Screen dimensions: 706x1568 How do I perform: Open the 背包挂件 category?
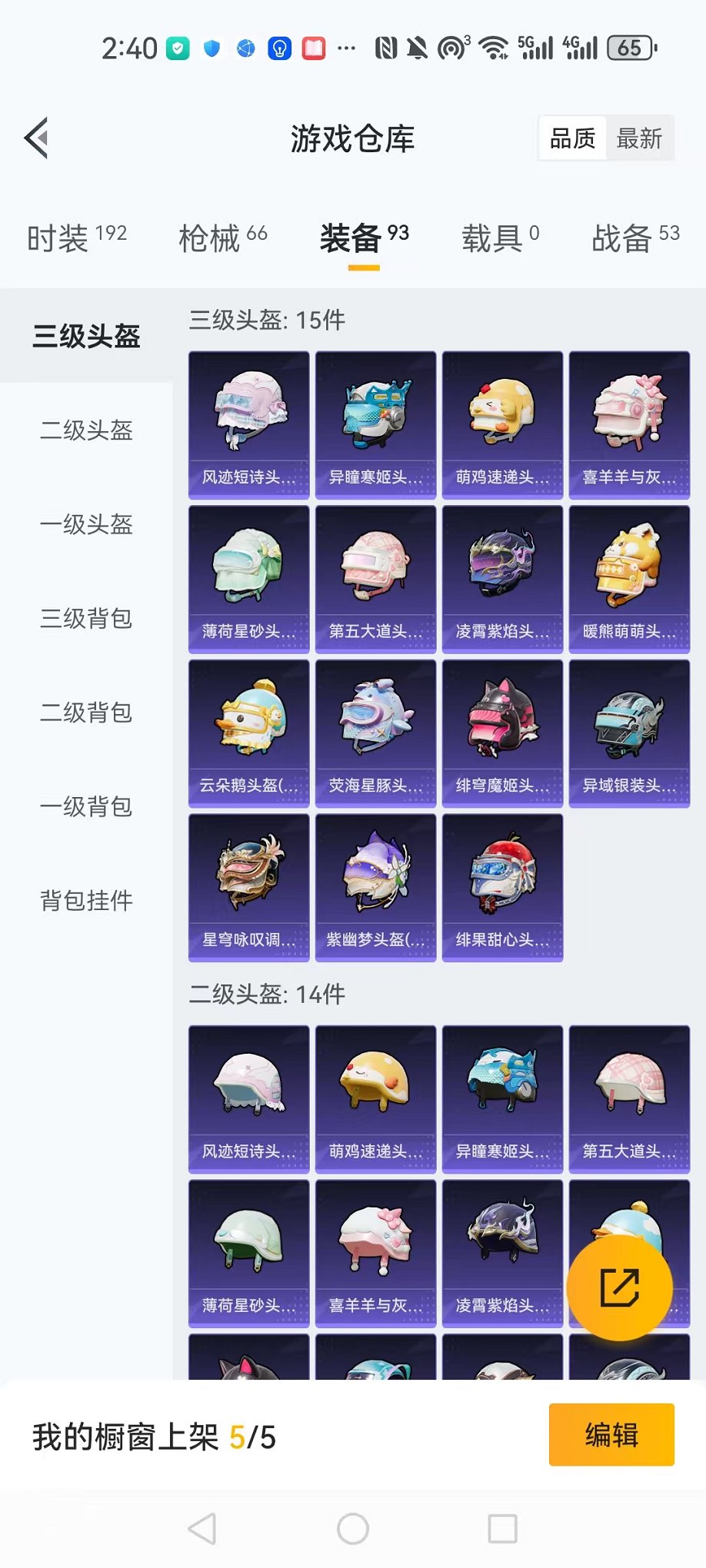pos(86,900)
